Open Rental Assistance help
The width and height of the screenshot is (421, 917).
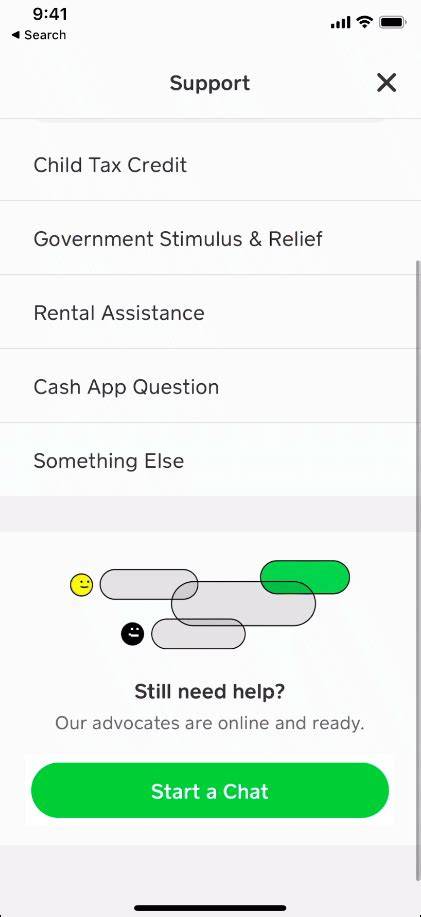point(210,312)
